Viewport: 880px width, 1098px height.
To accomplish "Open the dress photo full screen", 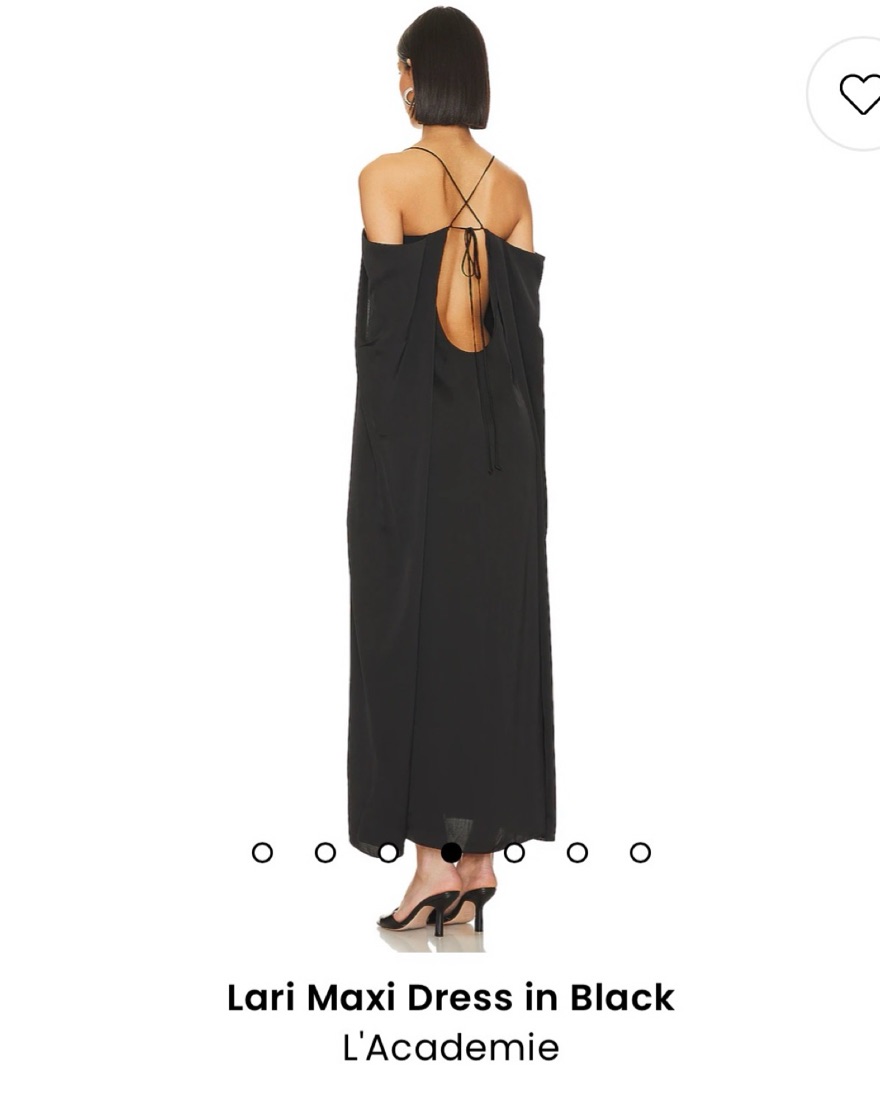I will (x=450, y=500).
